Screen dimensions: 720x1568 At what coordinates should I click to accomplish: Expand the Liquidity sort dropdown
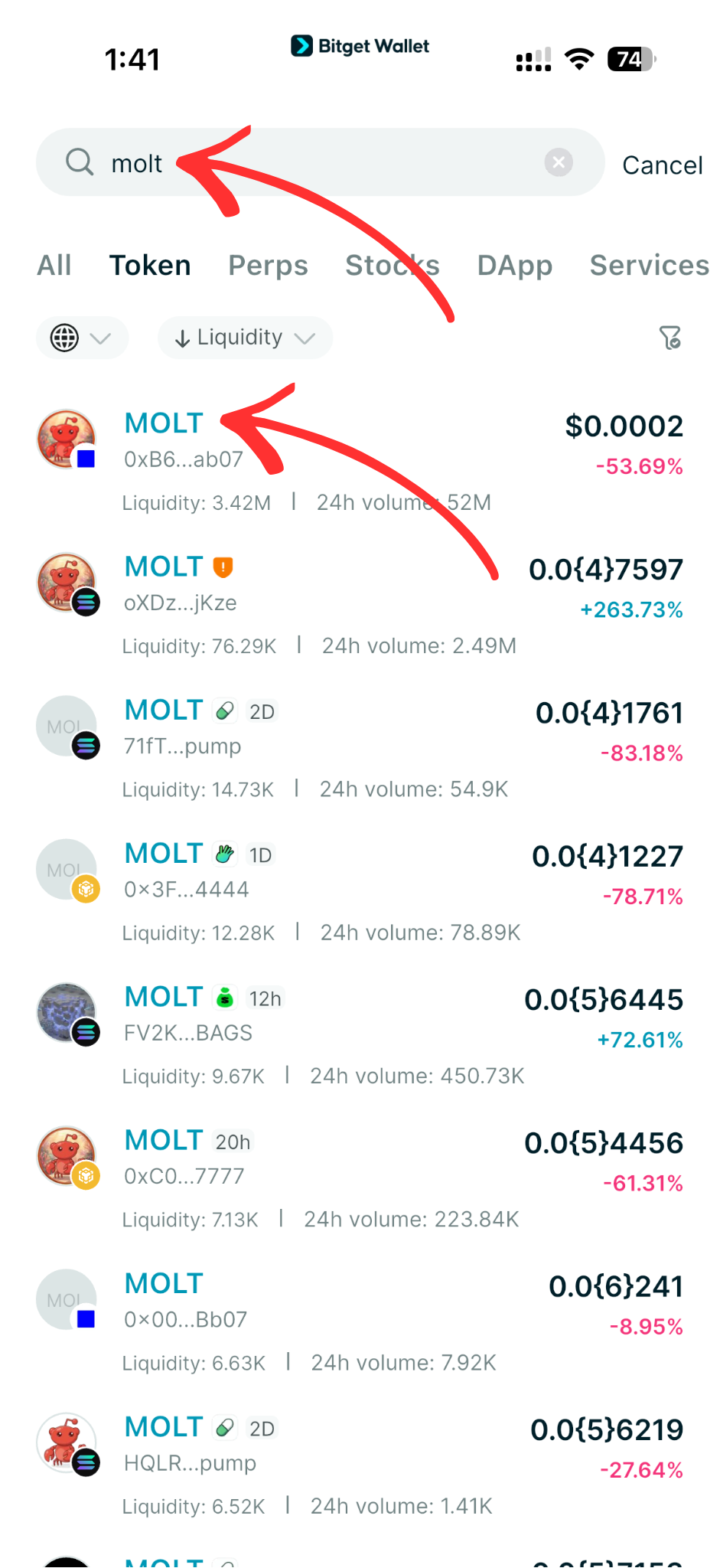tap(244, 338)
